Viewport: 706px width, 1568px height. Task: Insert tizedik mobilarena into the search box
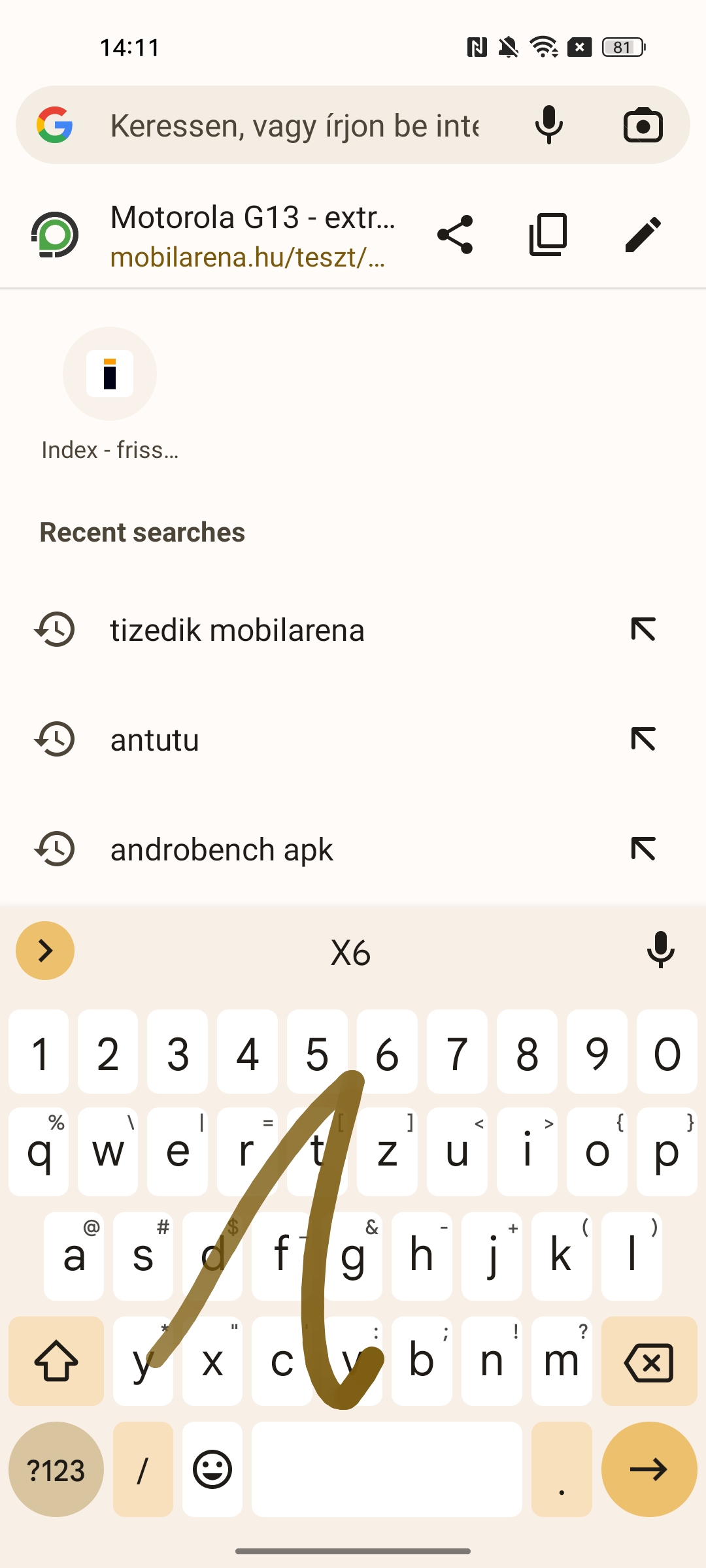coord(643,630)
